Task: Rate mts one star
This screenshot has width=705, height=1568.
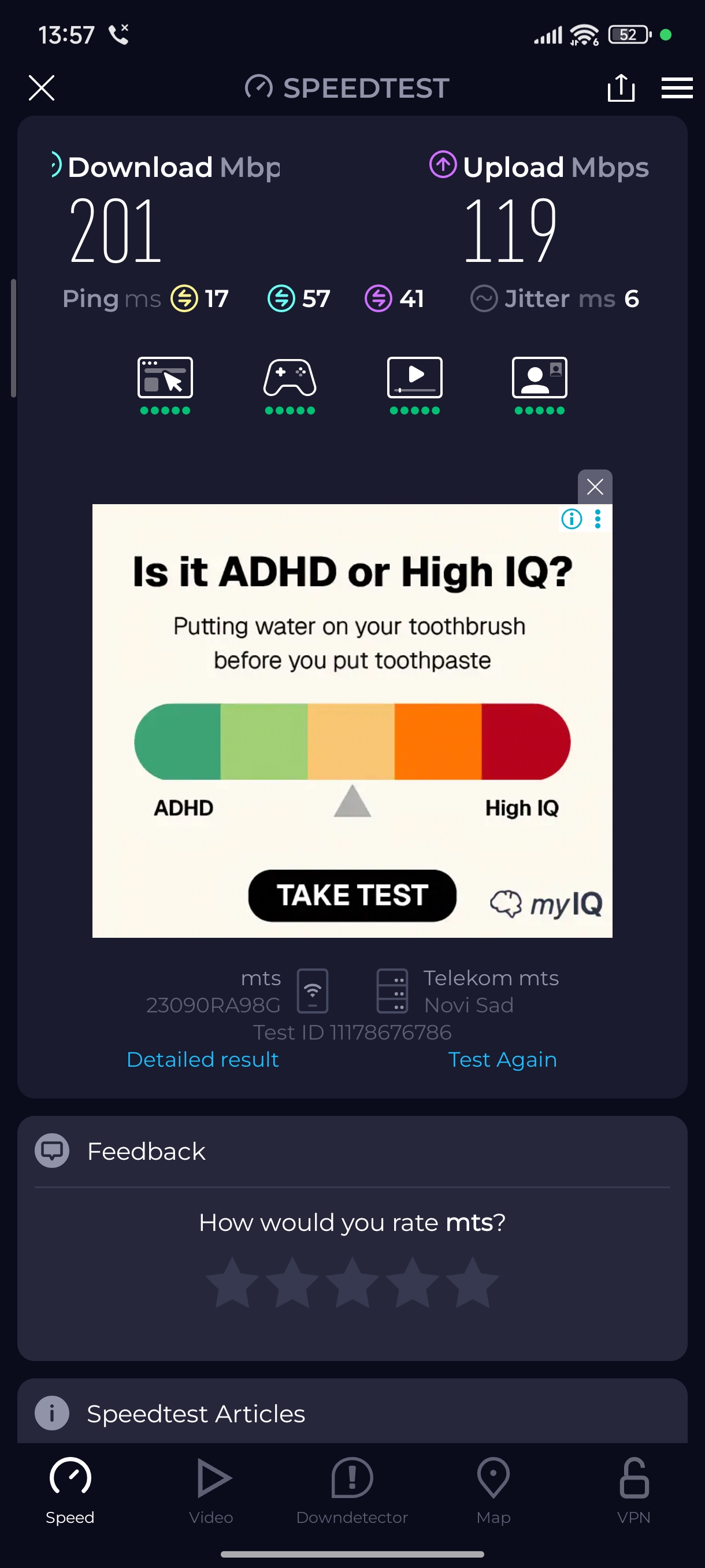Action: tap(232, 1282)
